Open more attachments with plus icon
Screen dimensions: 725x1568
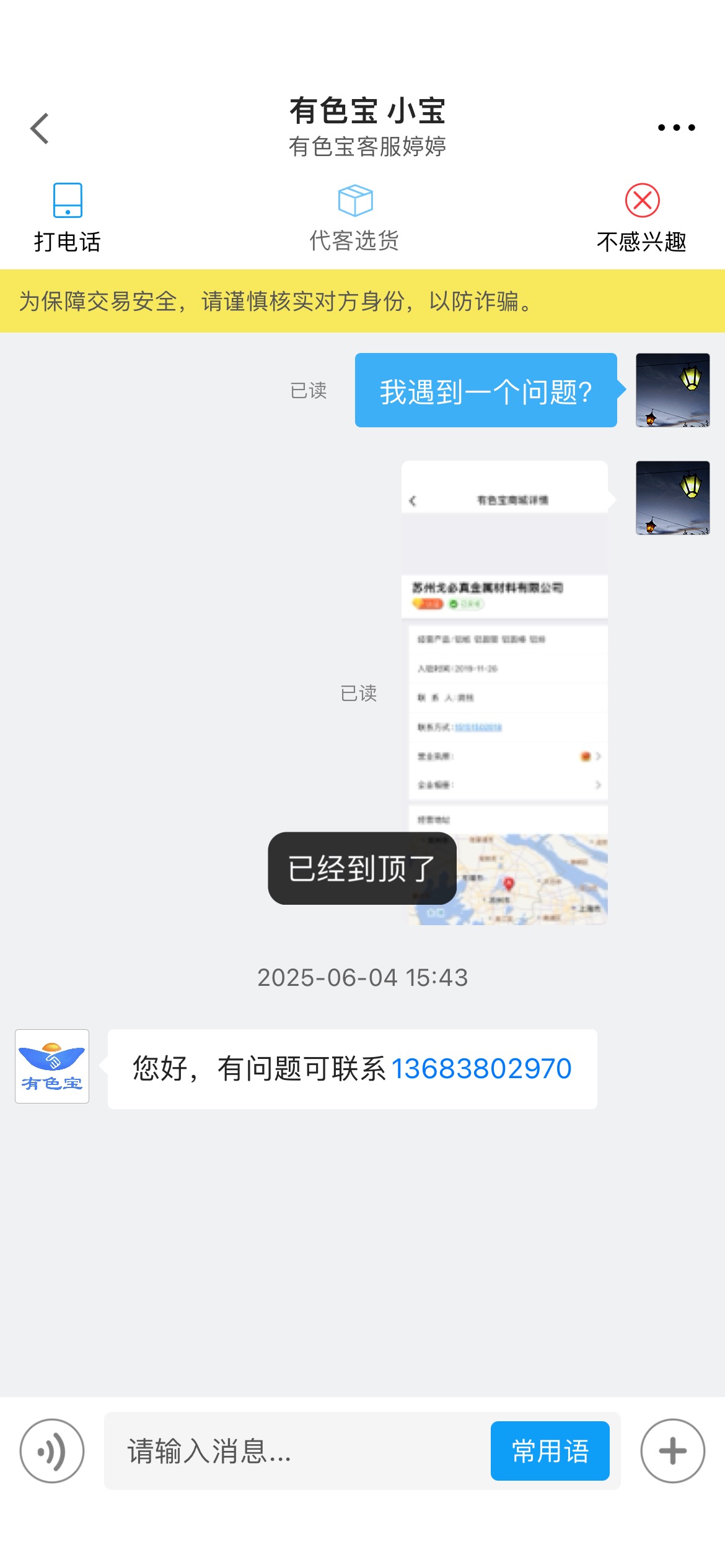(x=673, y=1451)
